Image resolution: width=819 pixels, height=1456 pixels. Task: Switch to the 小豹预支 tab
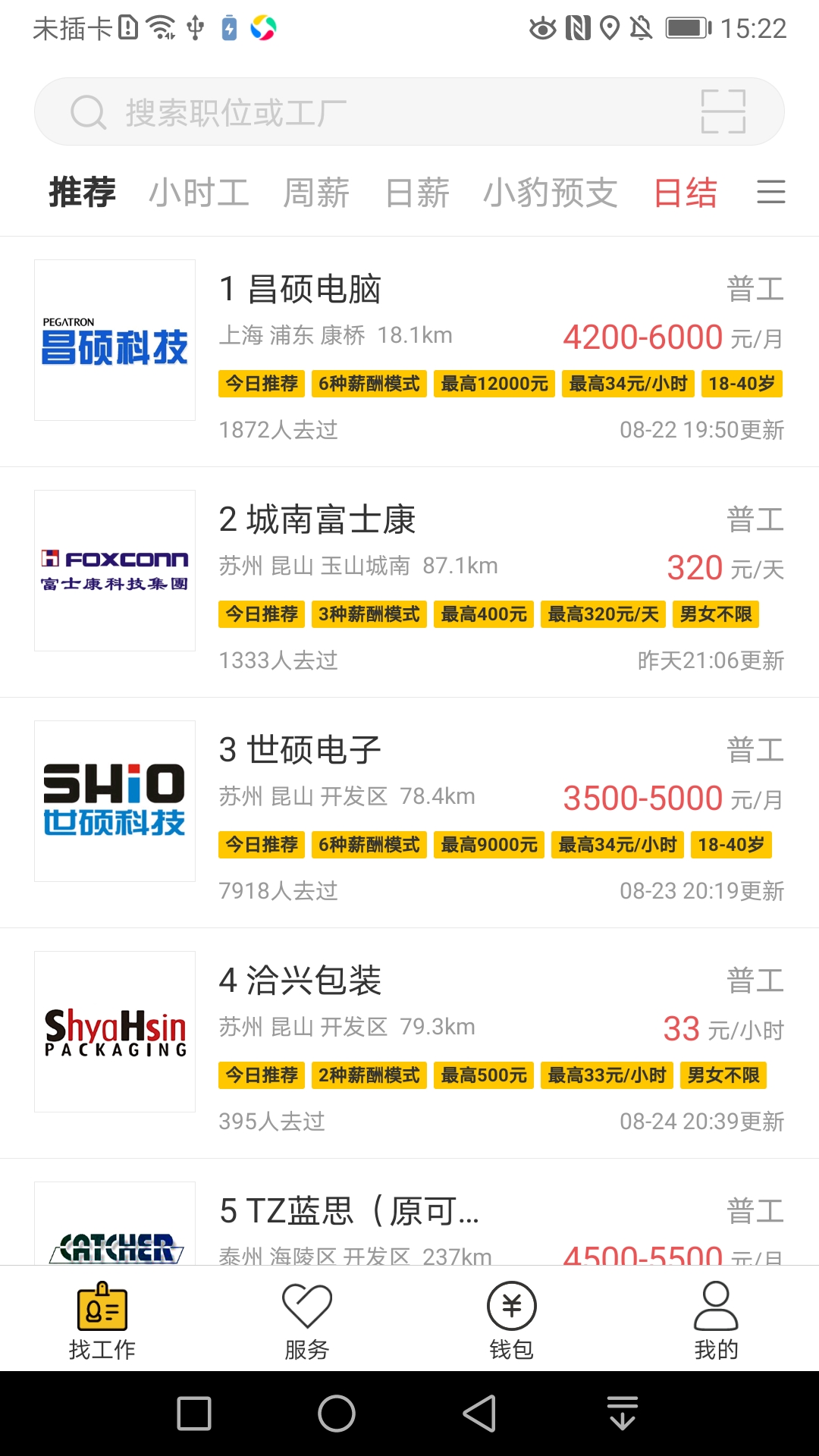551,193
